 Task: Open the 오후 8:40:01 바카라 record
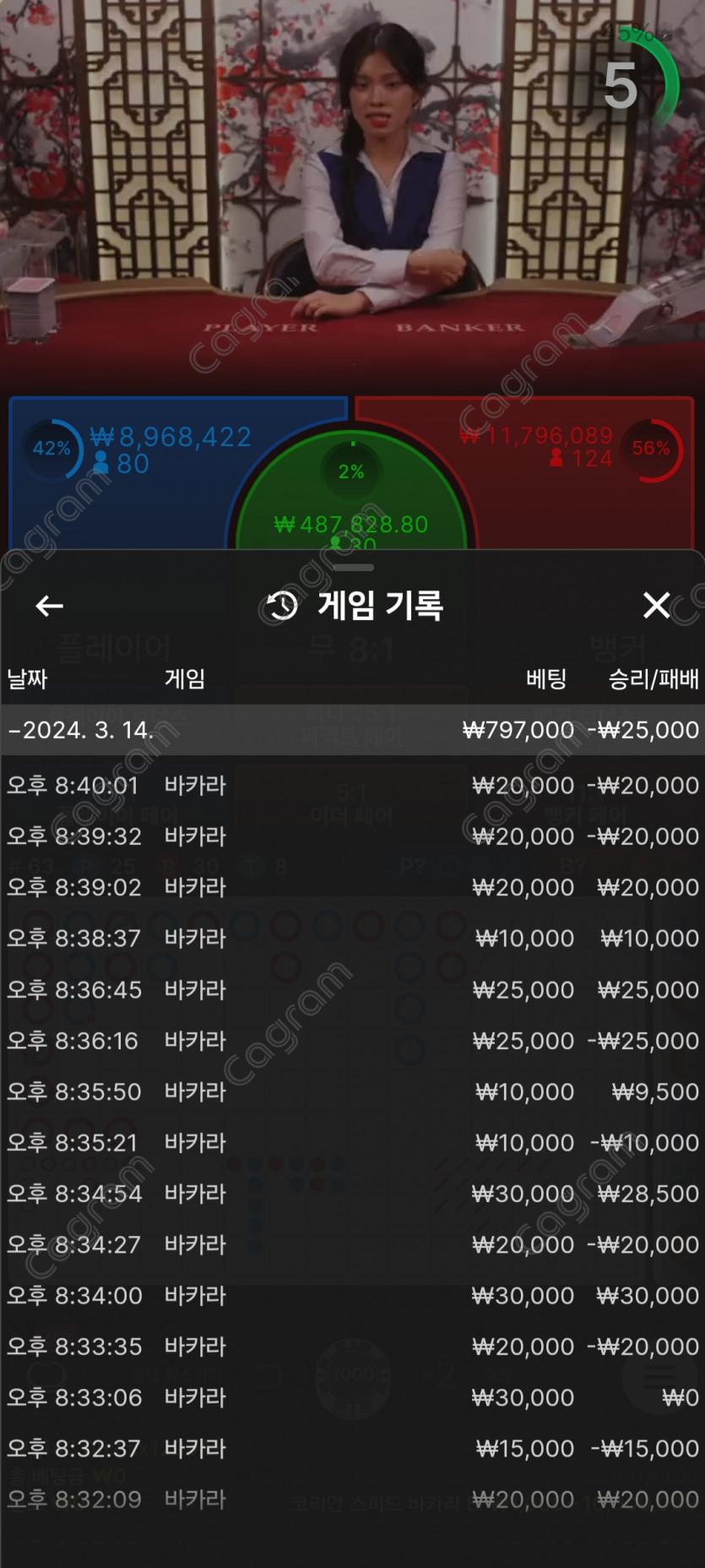coord(352,786)
